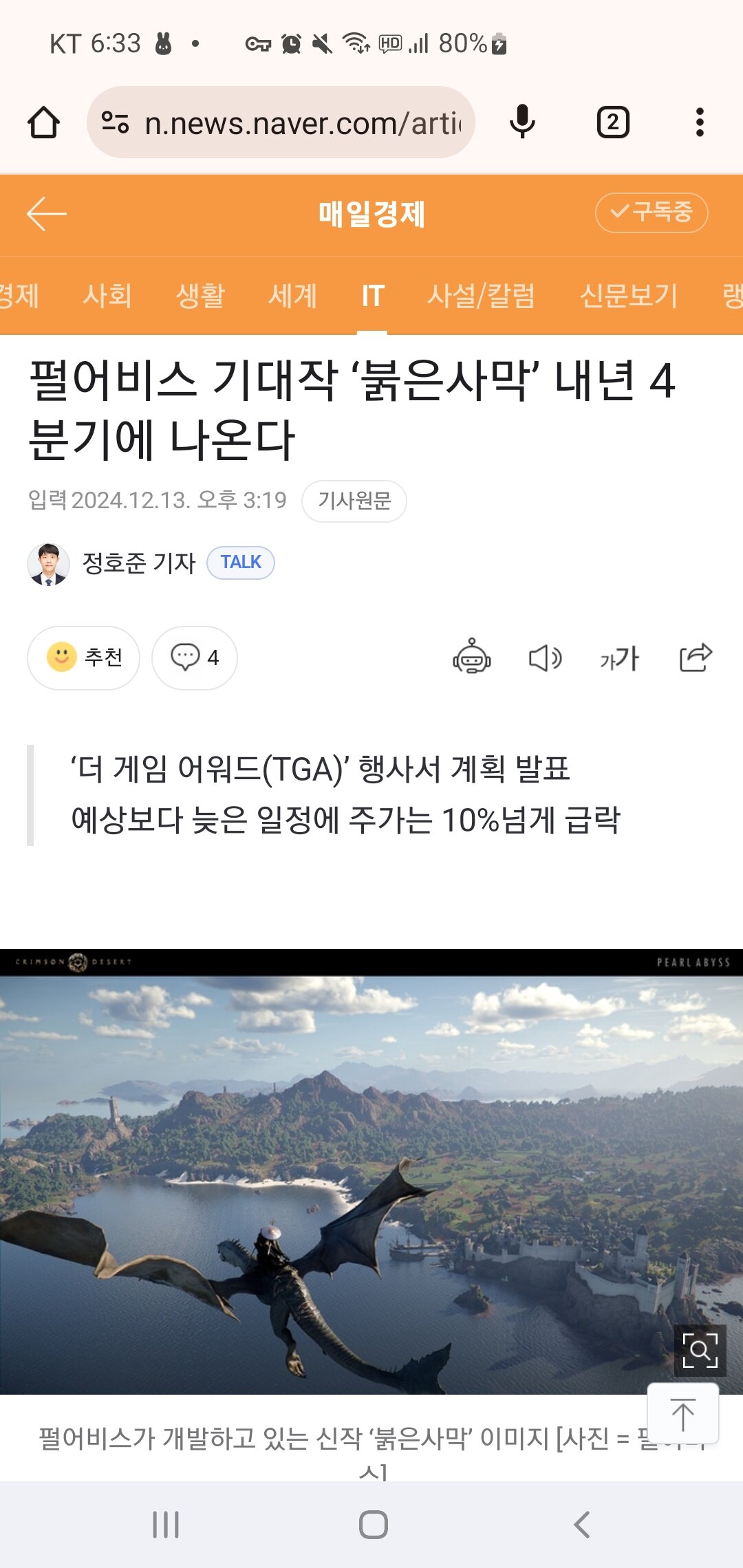Open the comments with count 4
This screenshot has width=743, height=1568.
pos(195,657)
